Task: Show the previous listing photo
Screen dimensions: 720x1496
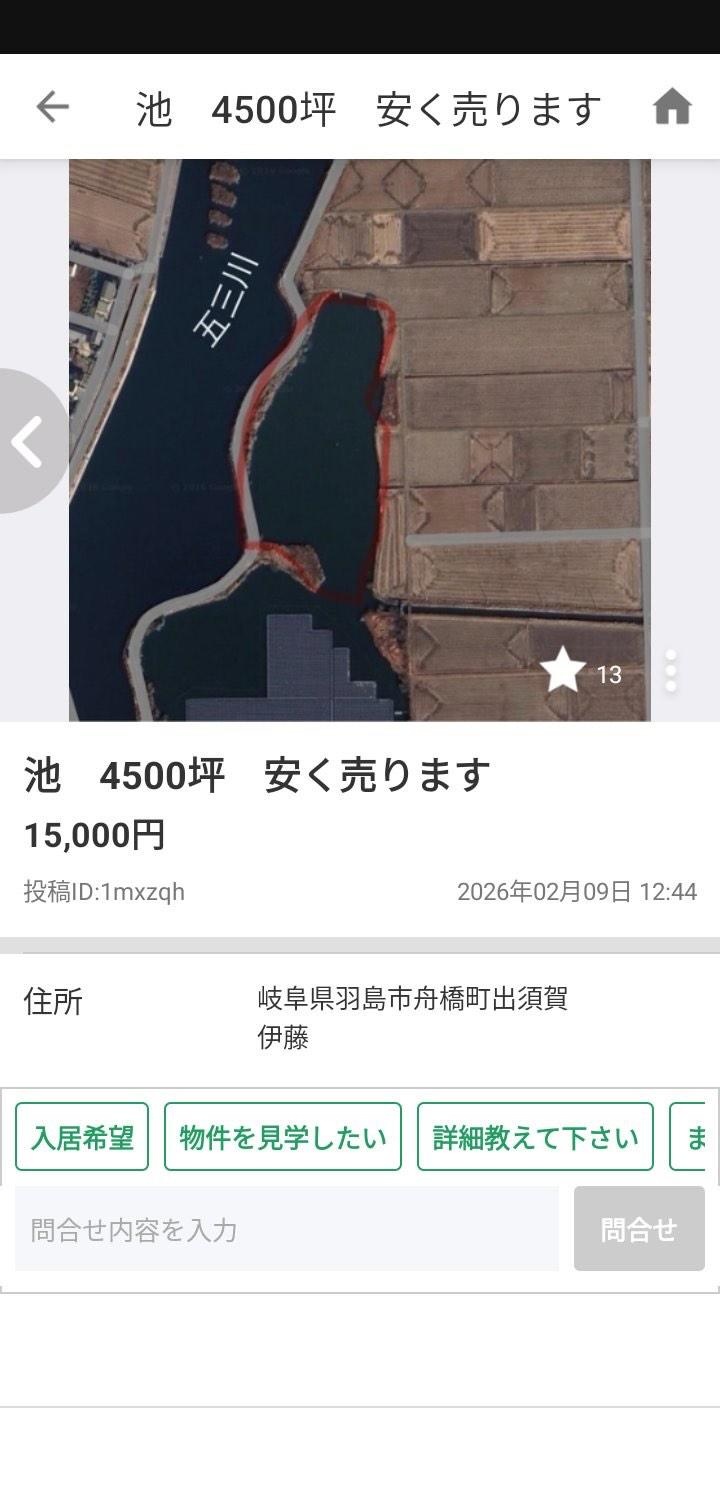Action: (28, 441)
